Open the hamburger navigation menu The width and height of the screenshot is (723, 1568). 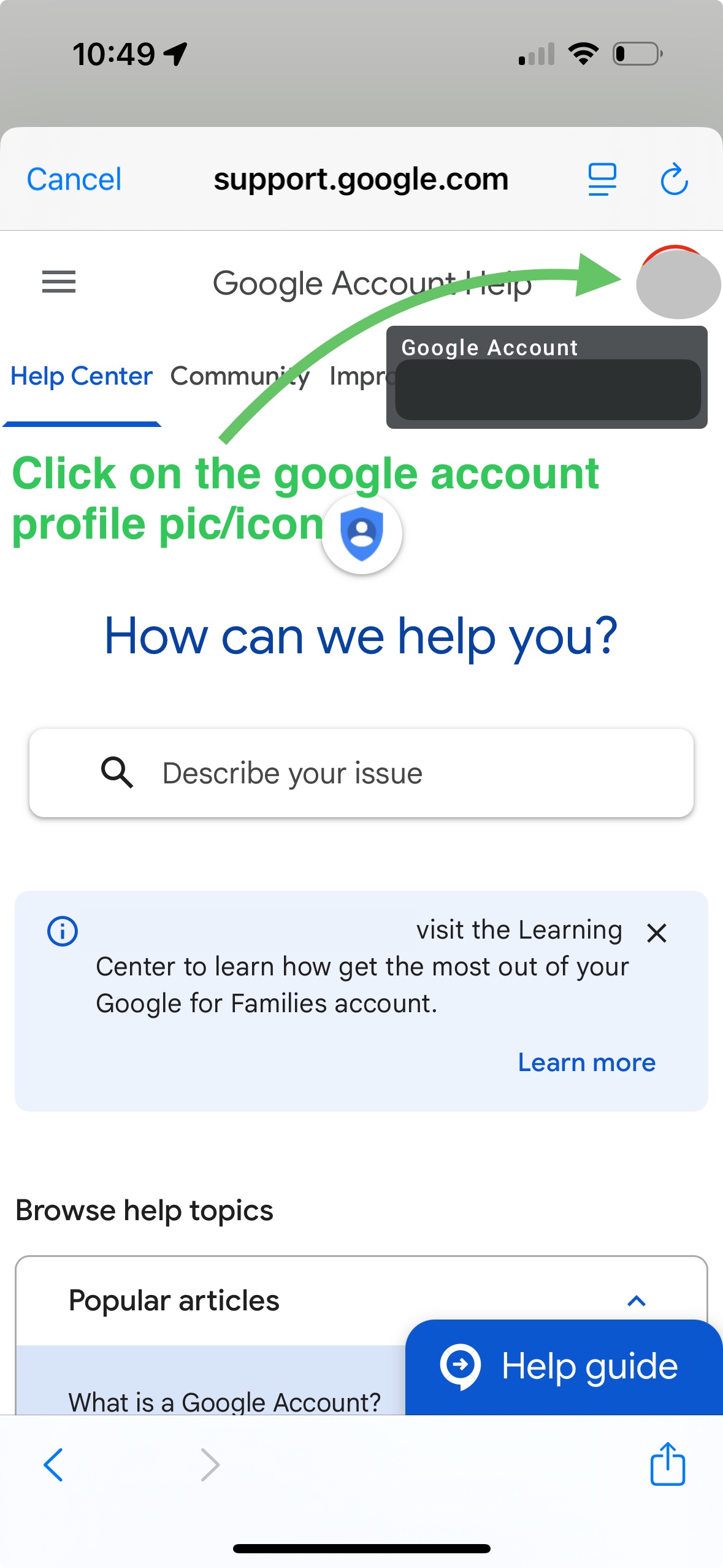point(59,282)
